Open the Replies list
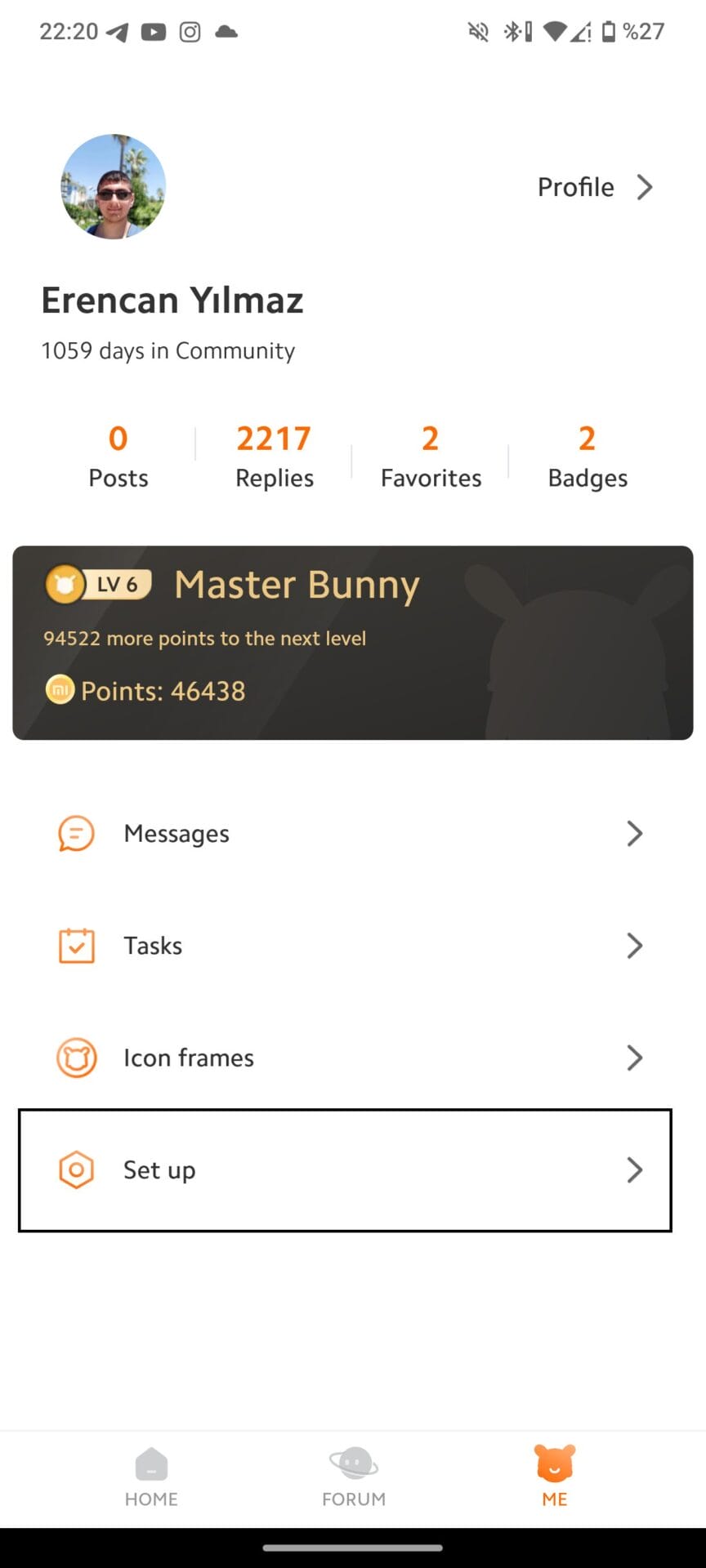The image size is (706, 1568). [275, 457]
